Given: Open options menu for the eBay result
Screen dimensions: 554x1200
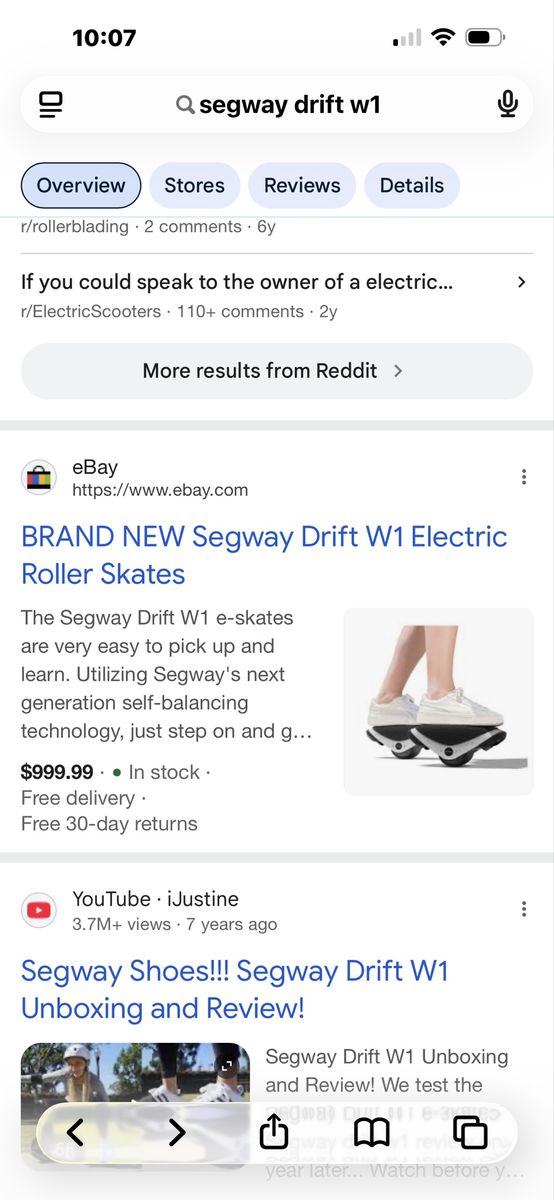Looking at the screenshot, I should [x=523, y=477].
